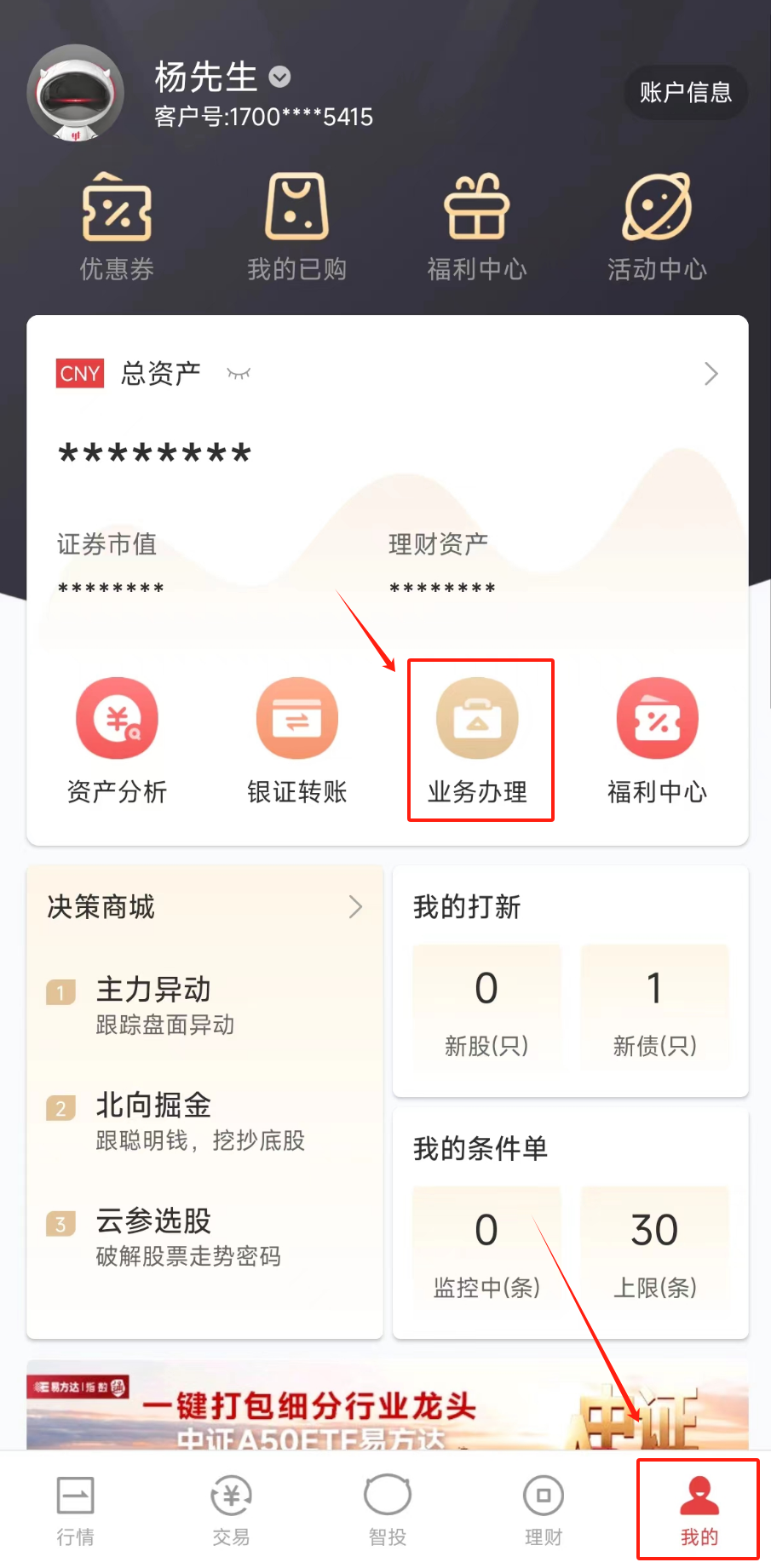
Task: View 监控中 condition orders
Action: point(486,1249)
